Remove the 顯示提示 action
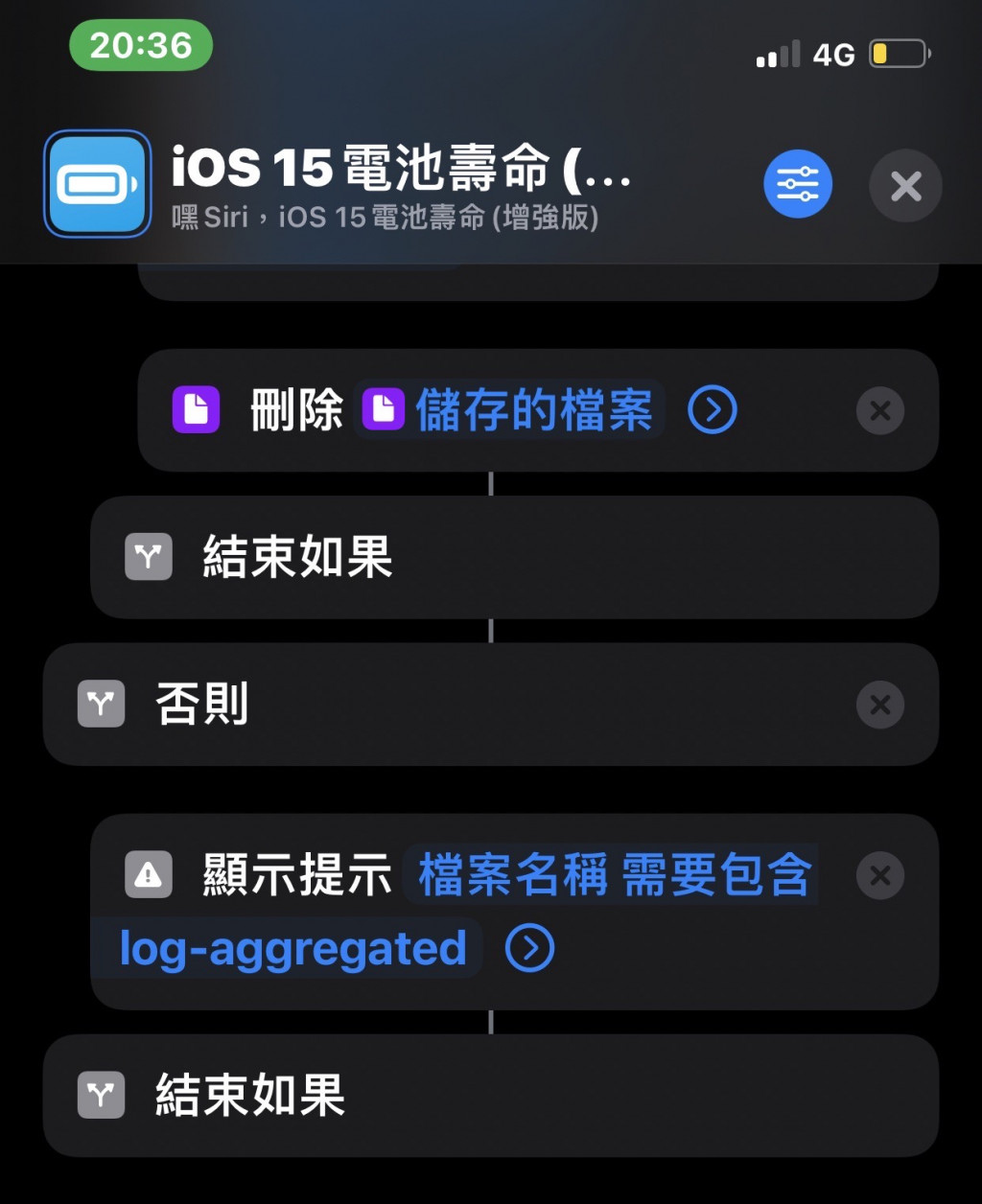982x1204 pixels. click(x=879, y=876)
